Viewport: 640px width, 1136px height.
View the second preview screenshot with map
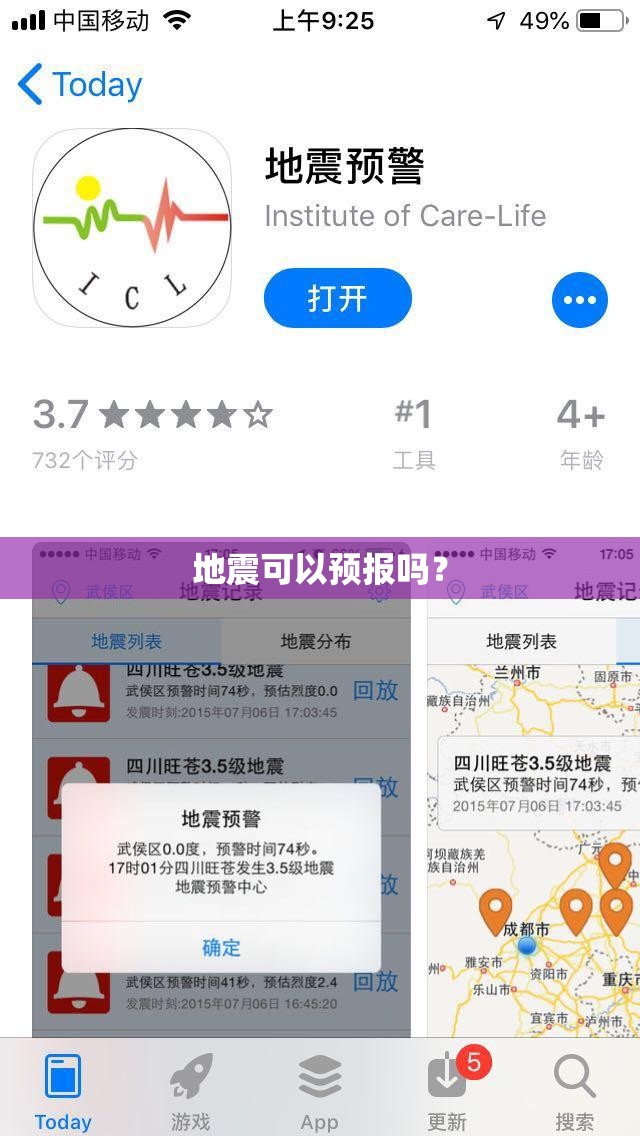click(533, 790)
